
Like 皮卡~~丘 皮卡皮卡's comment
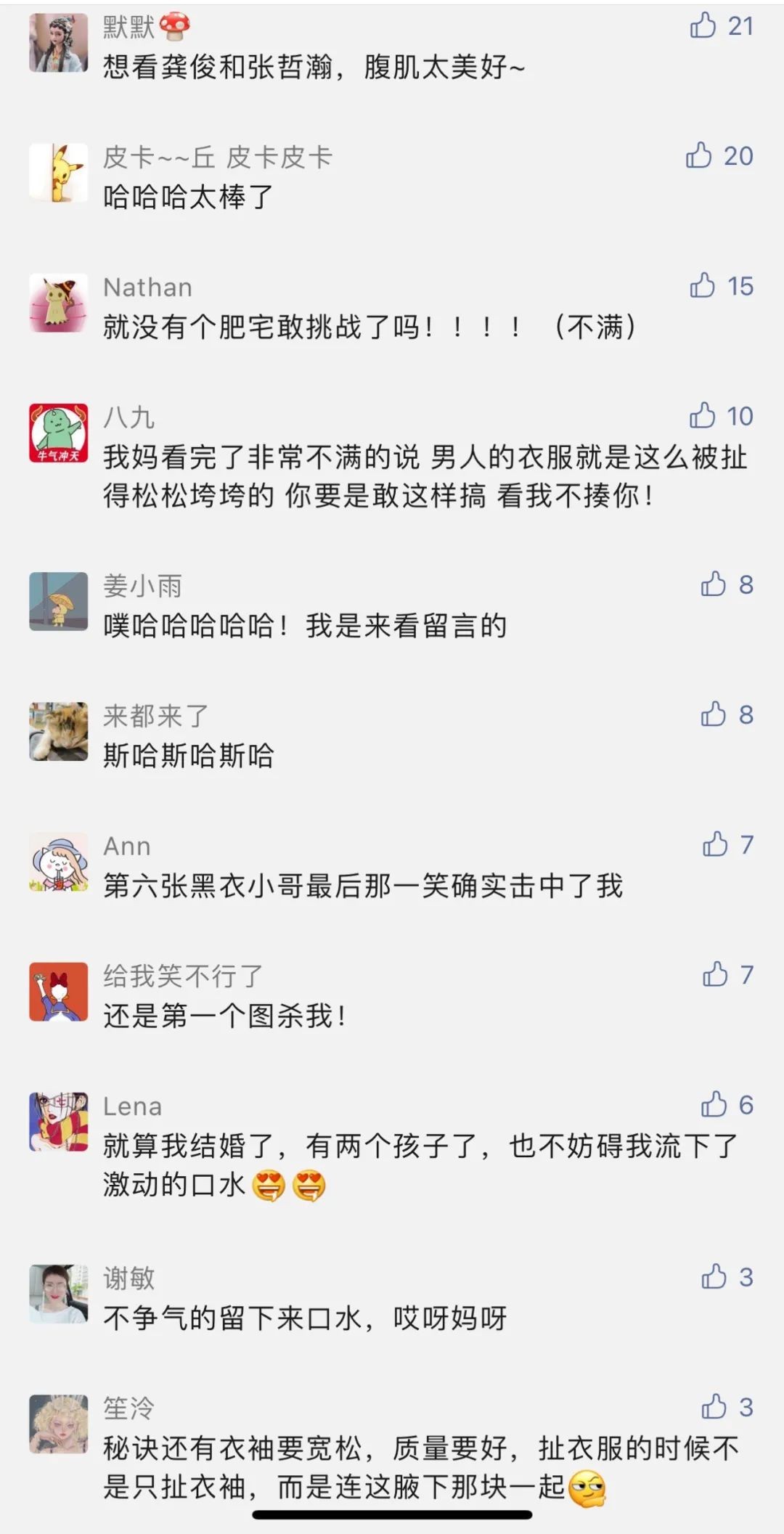click(699, 155)
